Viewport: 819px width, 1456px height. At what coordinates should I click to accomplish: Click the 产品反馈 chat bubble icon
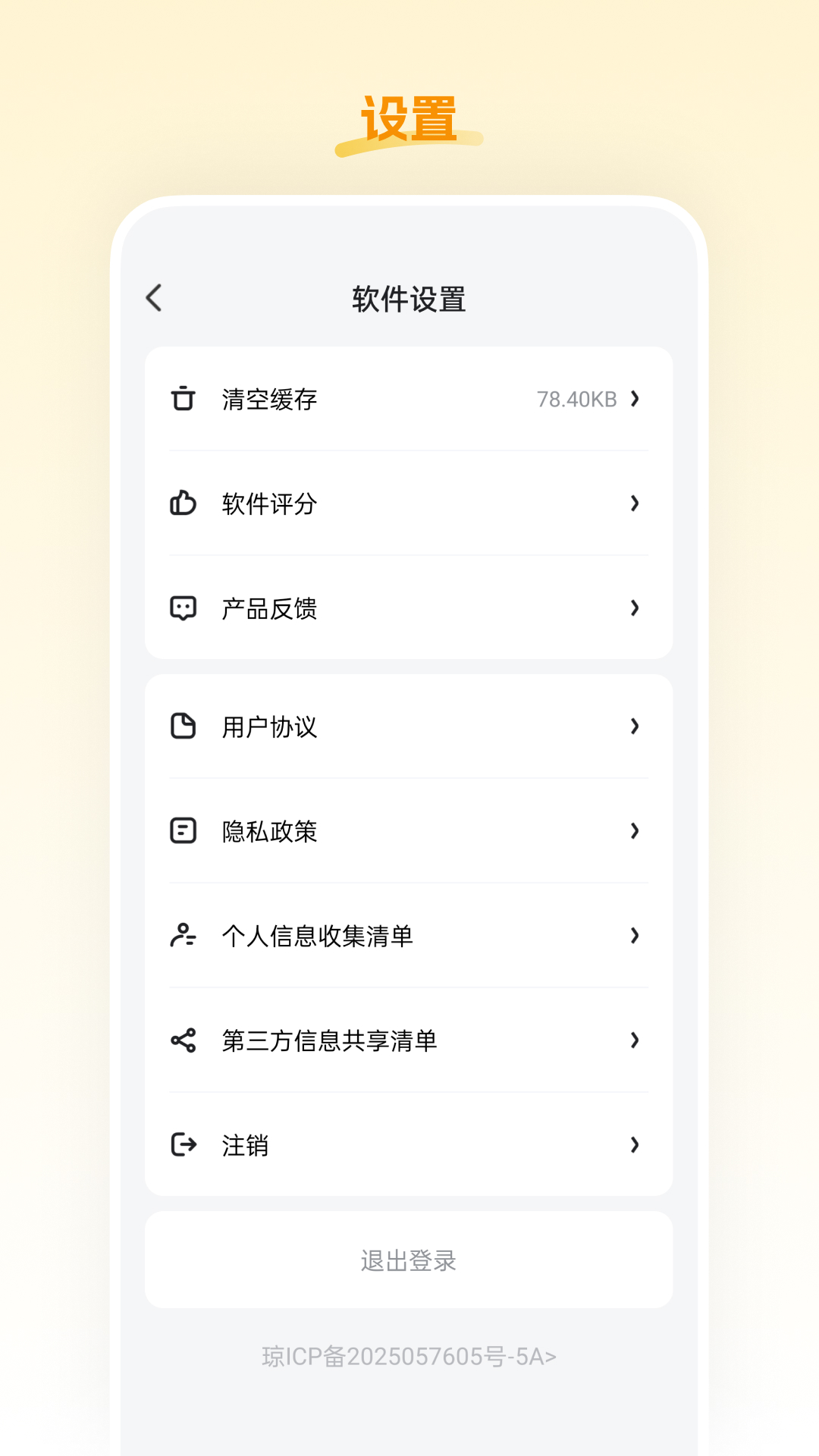click(x=183, y=608)
